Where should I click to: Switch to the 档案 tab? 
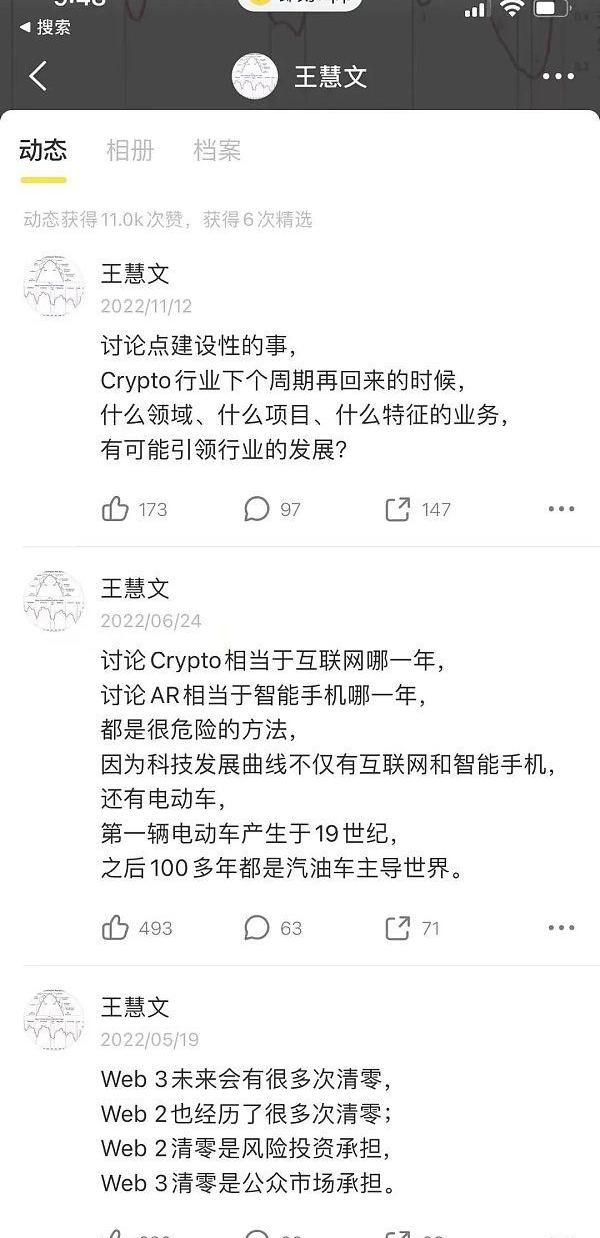(x=217, y=151)
